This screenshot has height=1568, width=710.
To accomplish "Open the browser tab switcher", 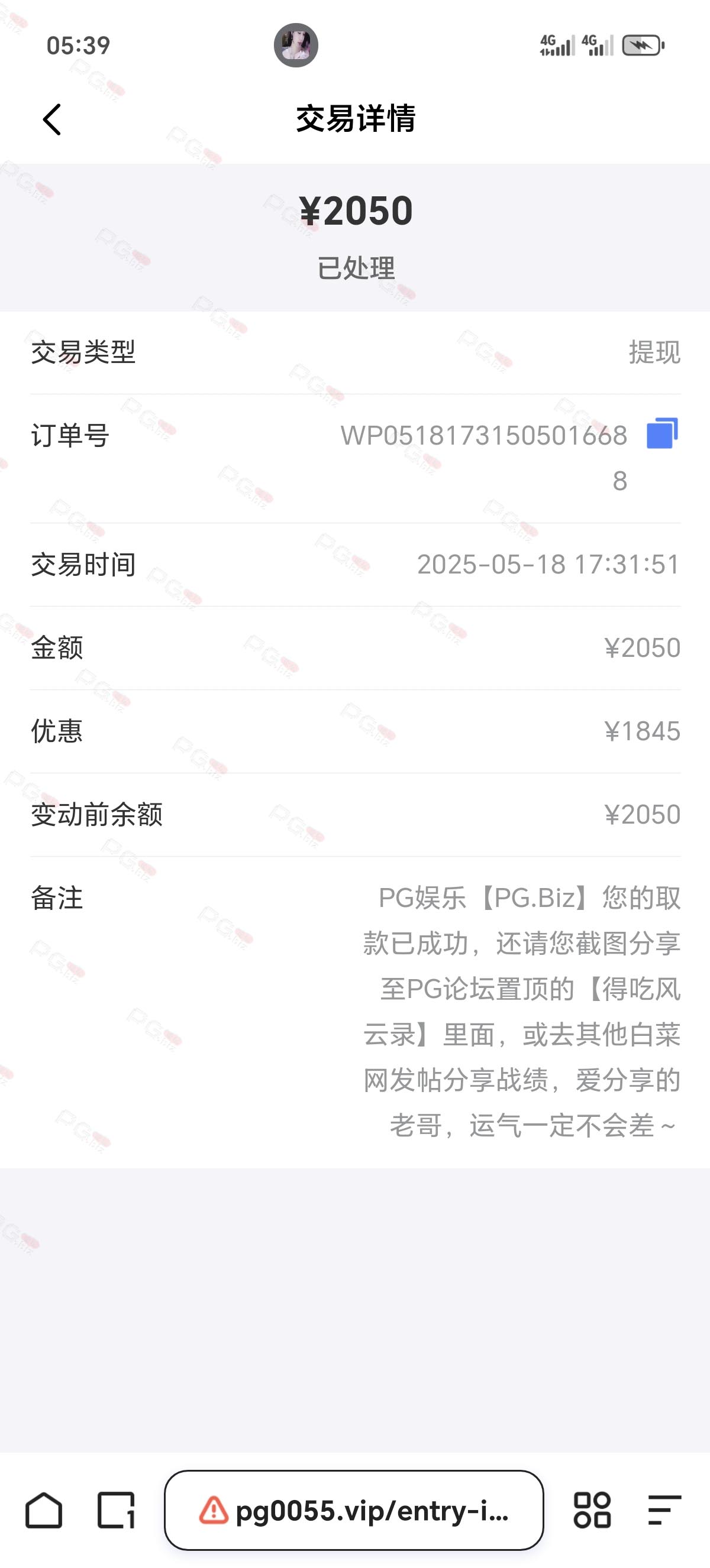I will pos(116,1510).
